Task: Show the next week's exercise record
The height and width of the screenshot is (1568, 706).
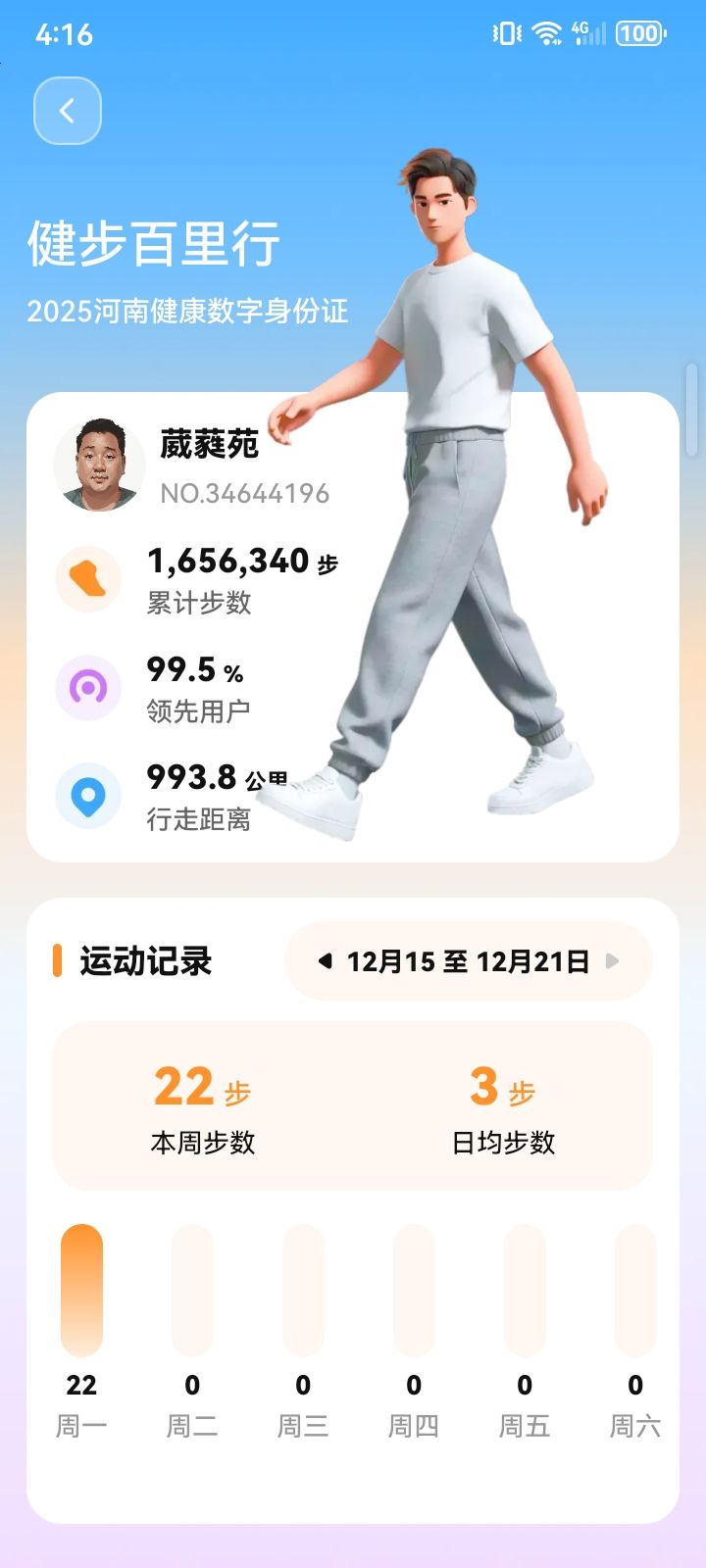Action: 613,961
